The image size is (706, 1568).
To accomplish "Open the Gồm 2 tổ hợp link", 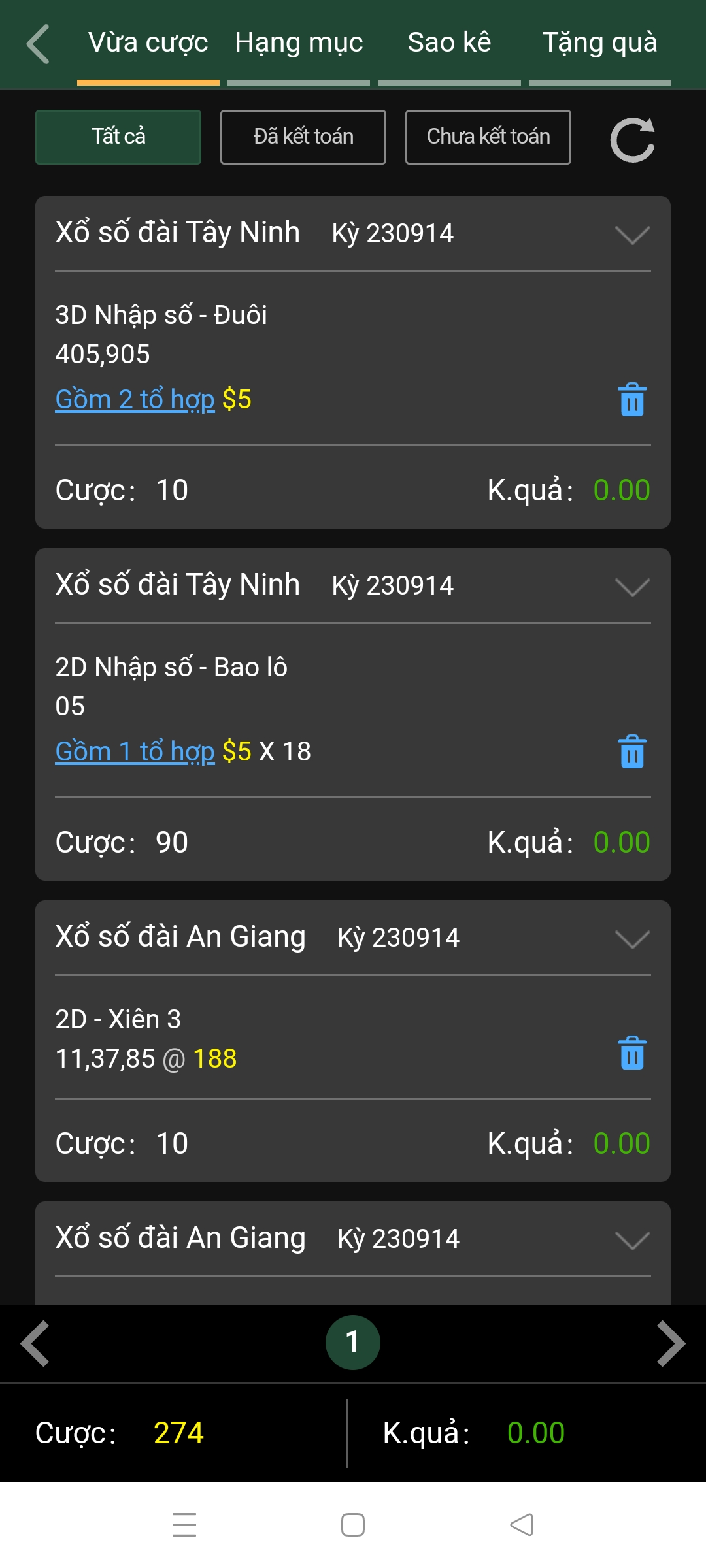I will [135, 399].
